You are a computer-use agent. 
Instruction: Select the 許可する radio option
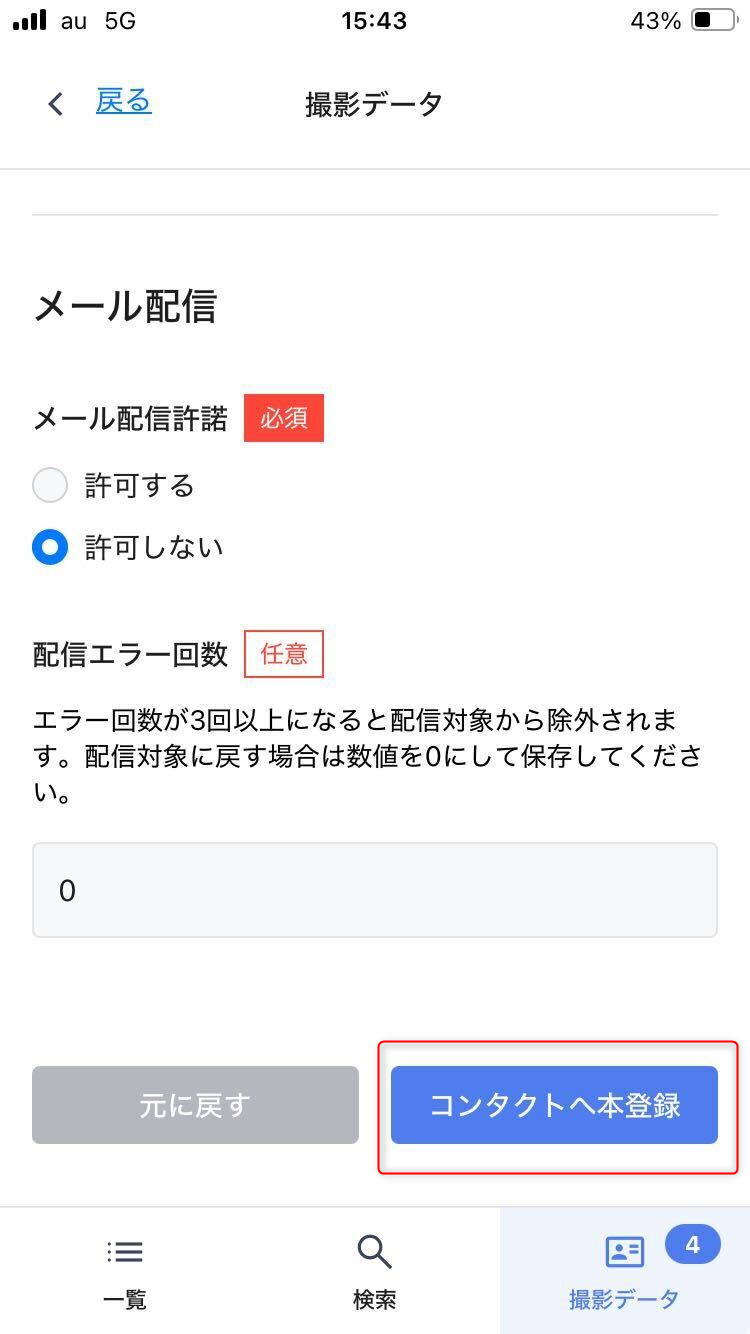coord(50,486)
